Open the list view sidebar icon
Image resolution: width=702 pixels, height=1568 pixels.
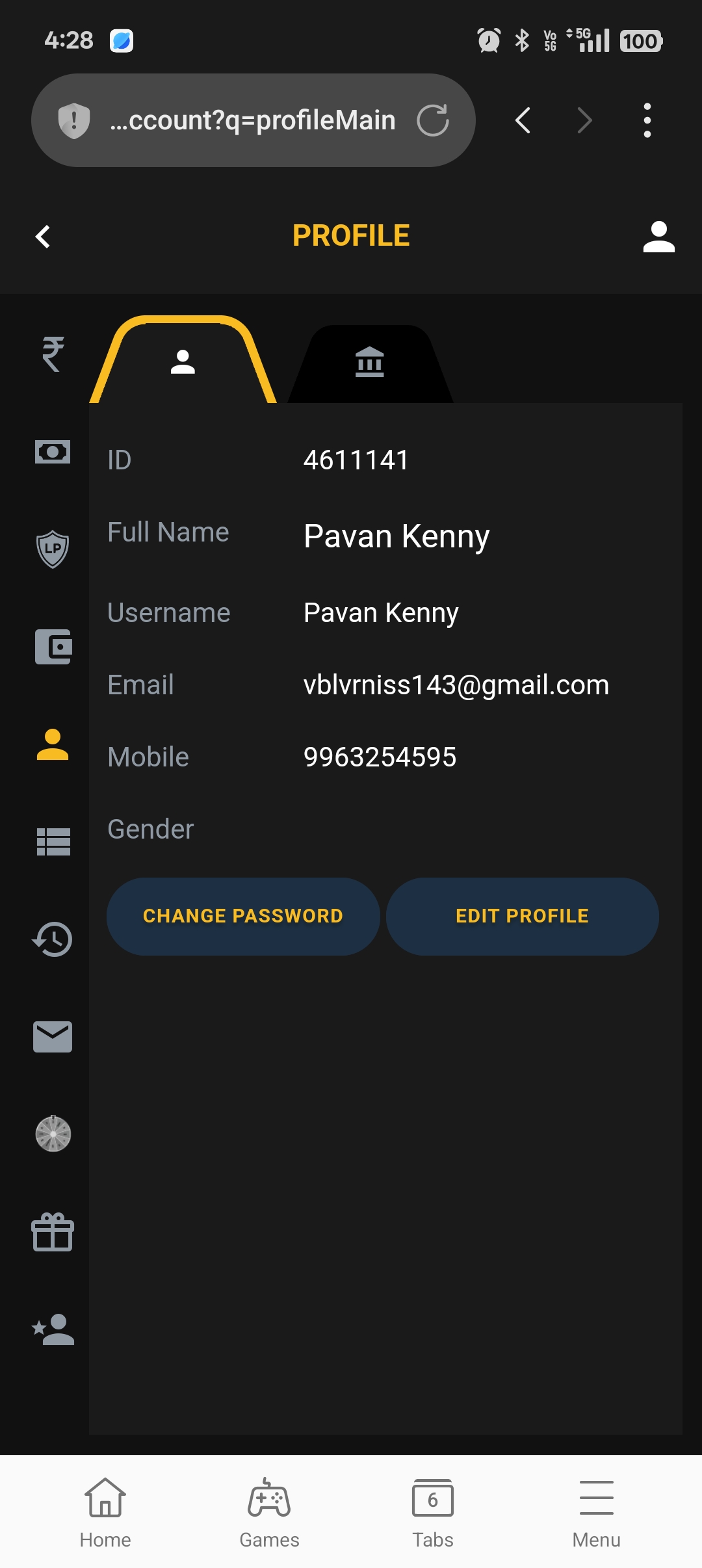pos(53,842)
